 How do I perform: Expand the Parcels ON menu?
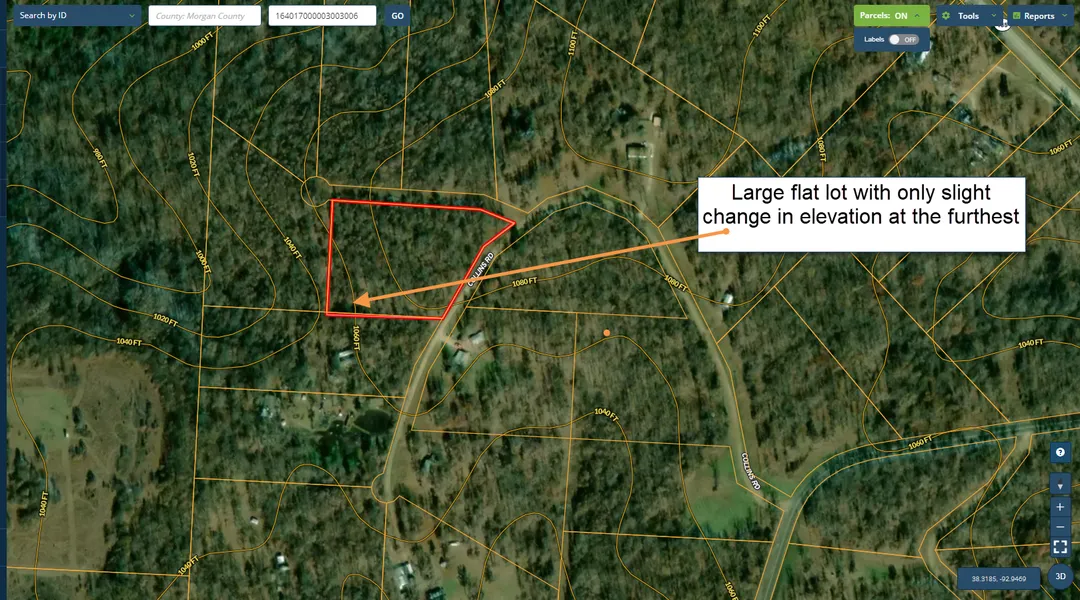[x=890, y=16]
